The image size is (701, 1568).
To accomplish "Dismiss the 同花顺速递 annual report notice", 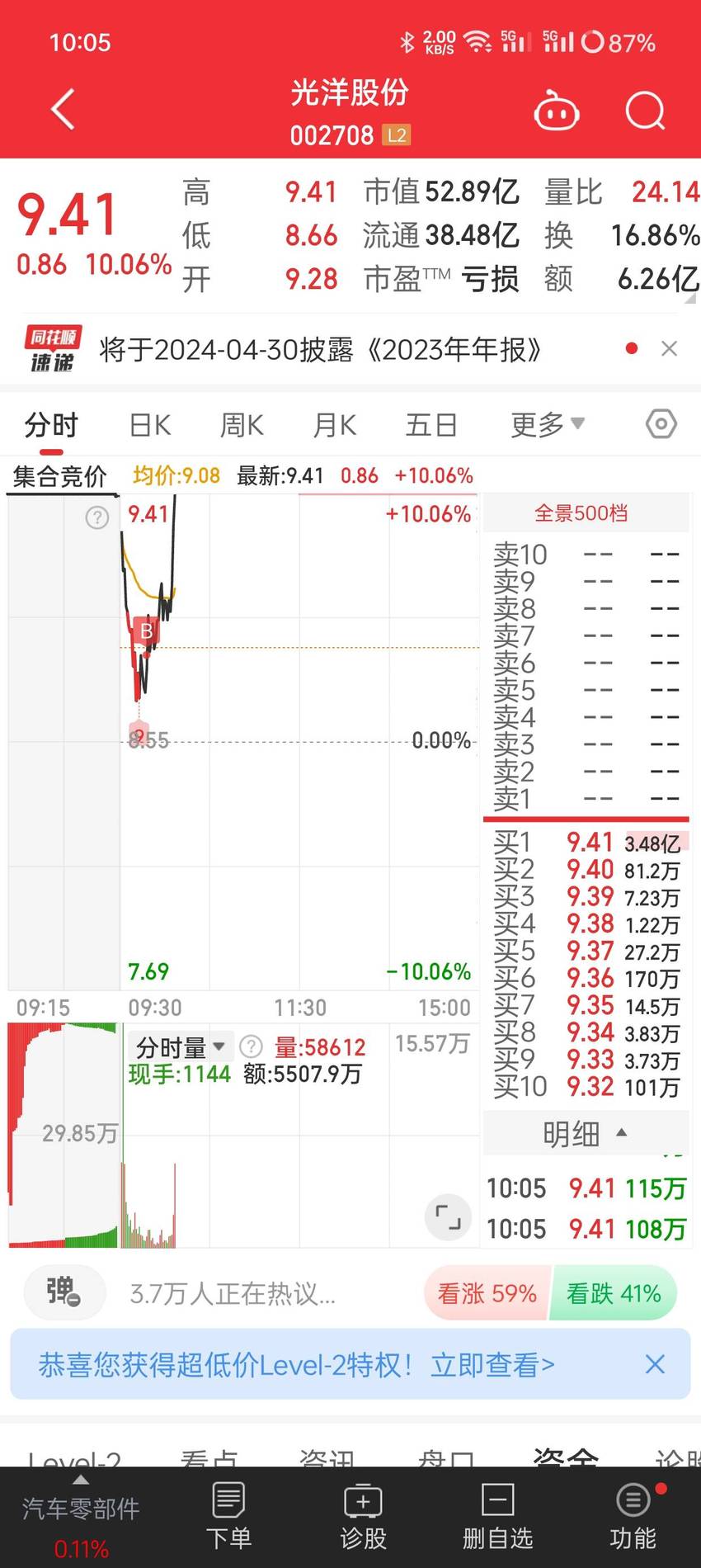I will tap(670, 349).
